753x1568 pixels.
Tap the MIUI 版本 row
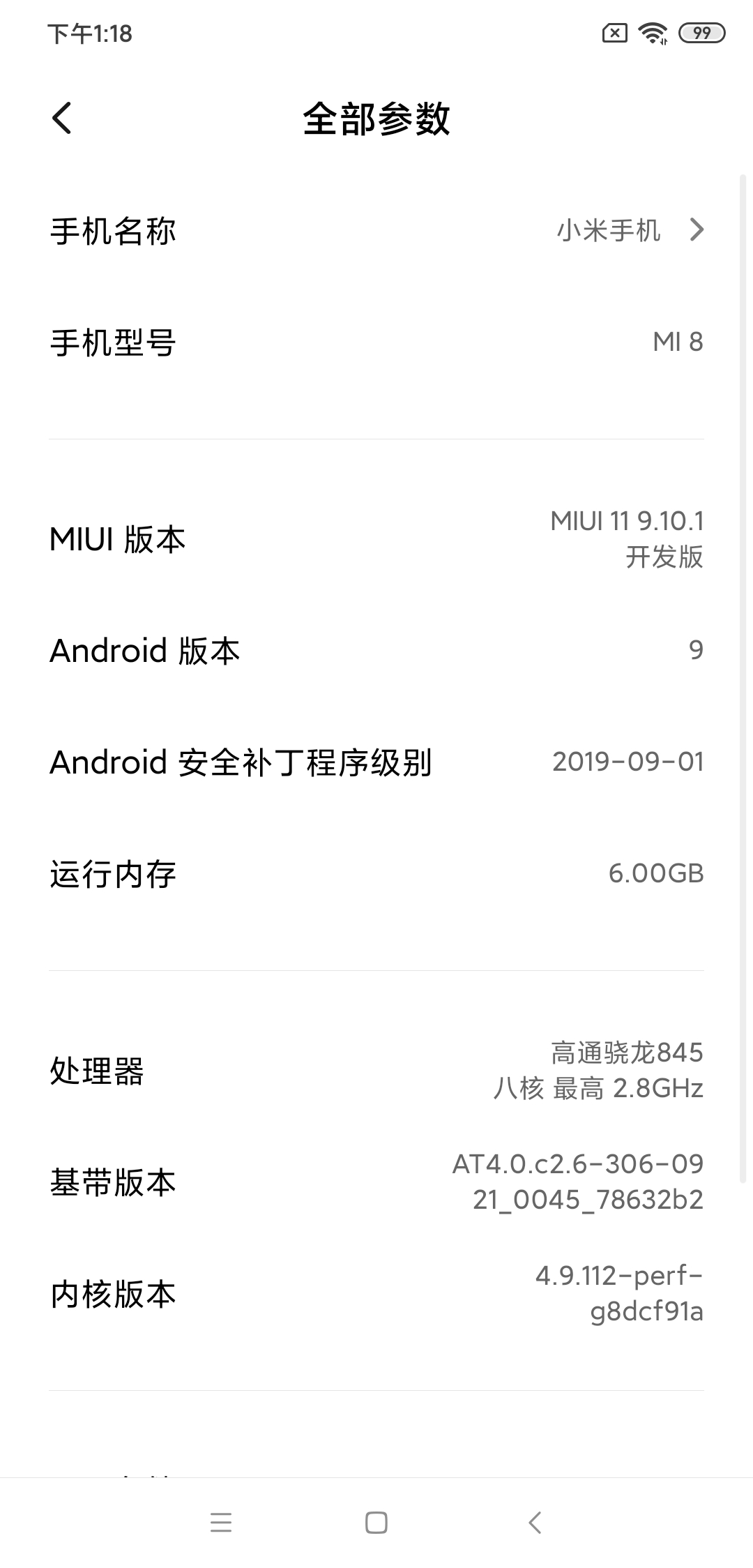(x=376, y=539)
